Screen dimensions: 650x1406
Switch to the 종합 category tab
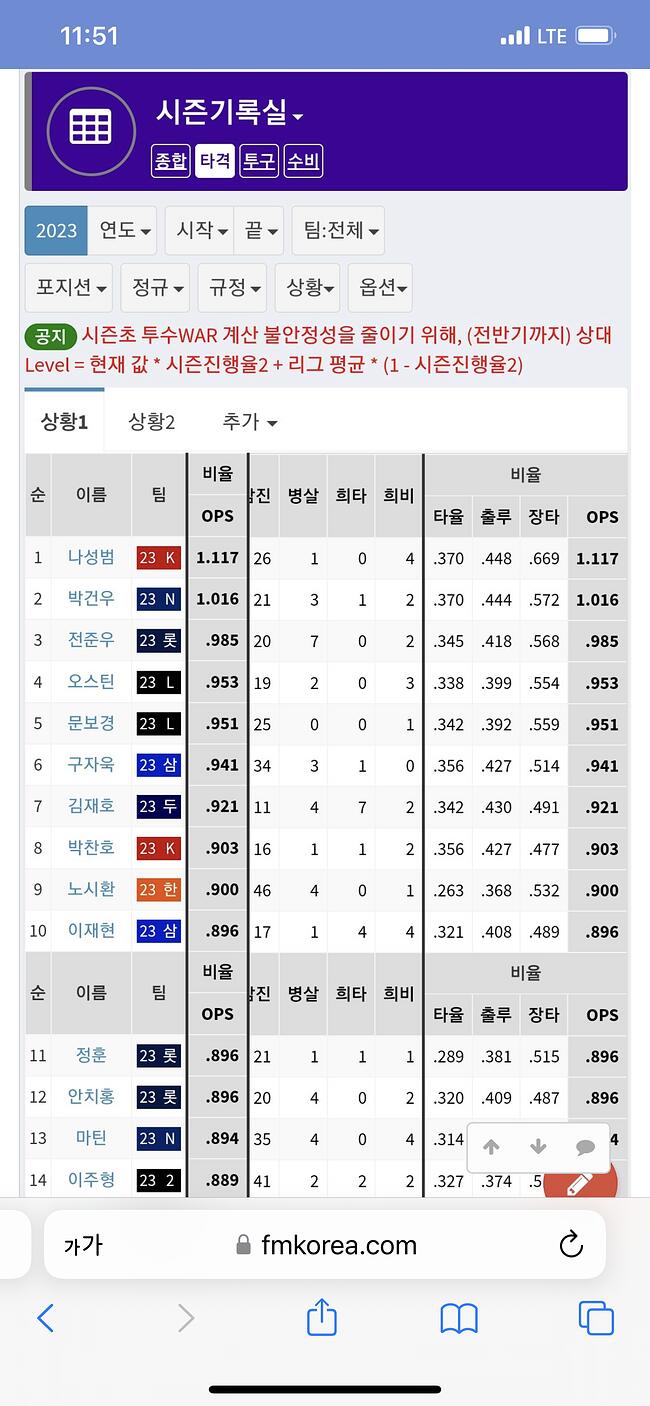171,161
